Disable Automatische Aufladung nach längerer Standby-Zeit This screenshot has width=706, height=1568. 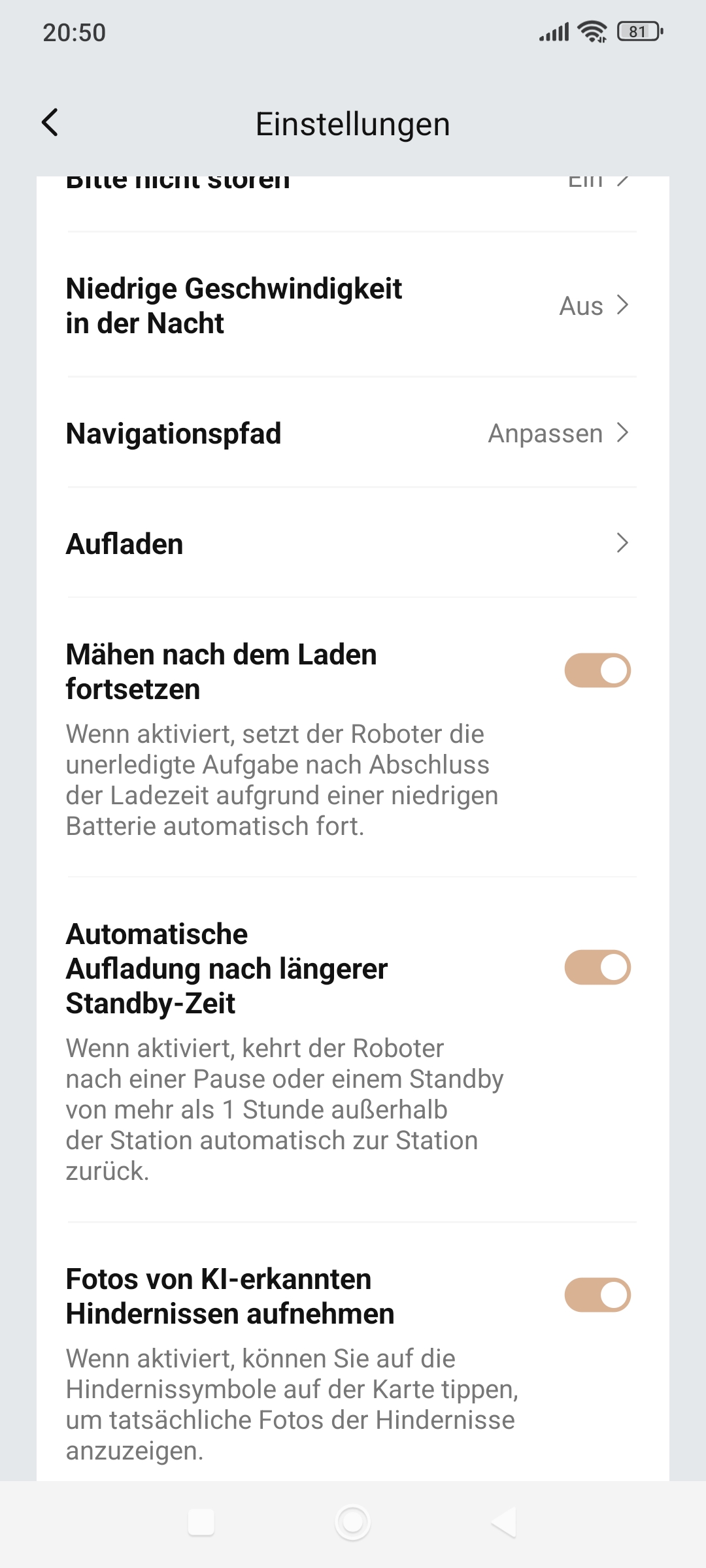click(x=597, y=967)
